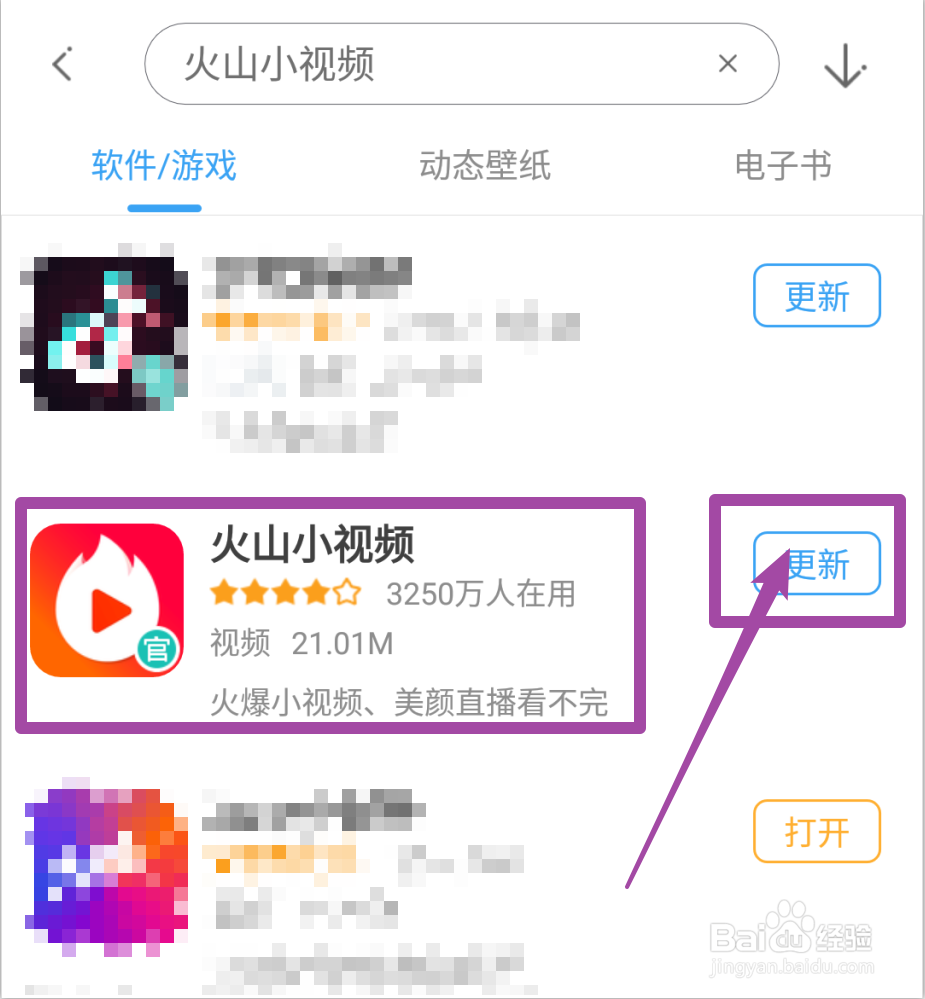This screenshot has height=999, width=925.
Task: Select the 软件/游戏 tab
Action: click(x=163, y=167)
